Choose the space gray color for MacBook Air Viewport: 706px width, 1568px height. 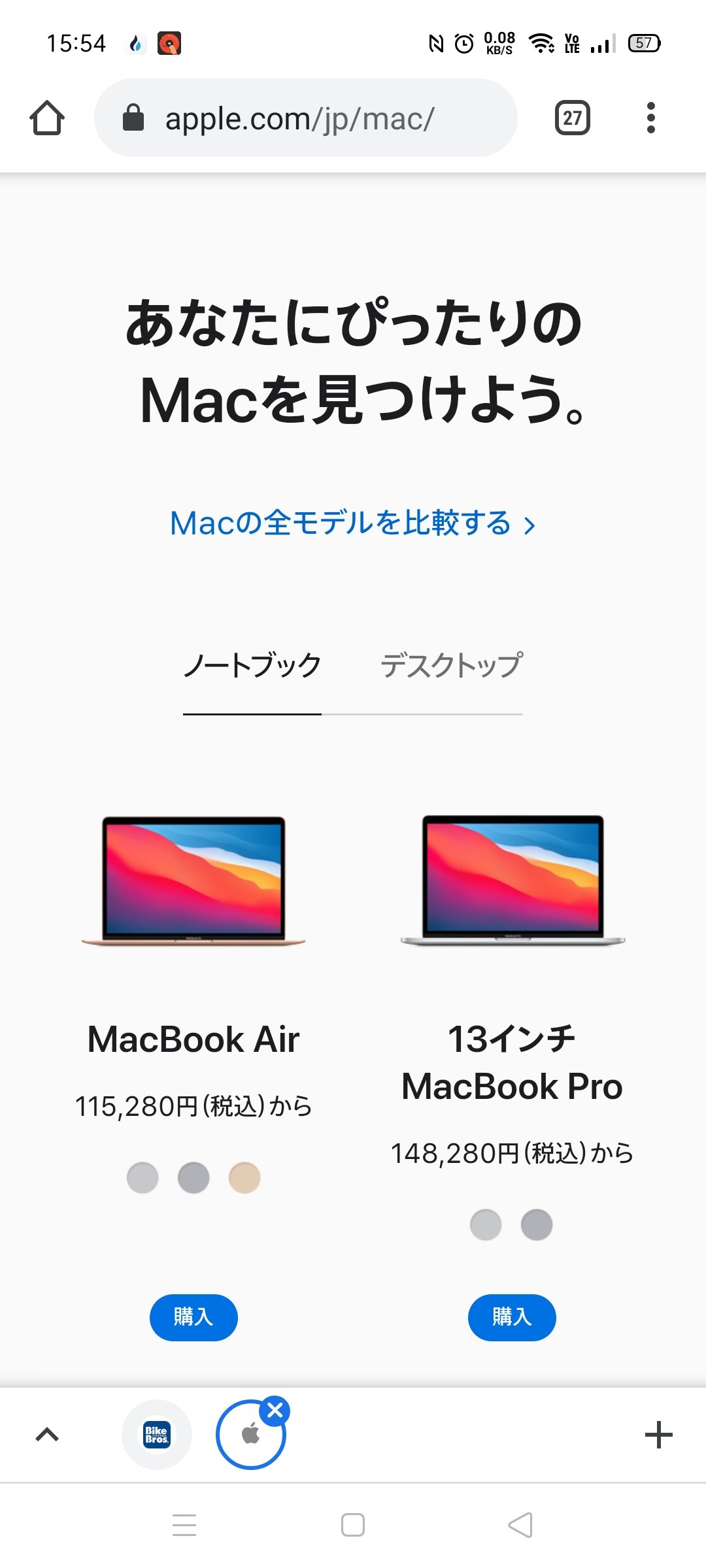tap(193, 1178)
